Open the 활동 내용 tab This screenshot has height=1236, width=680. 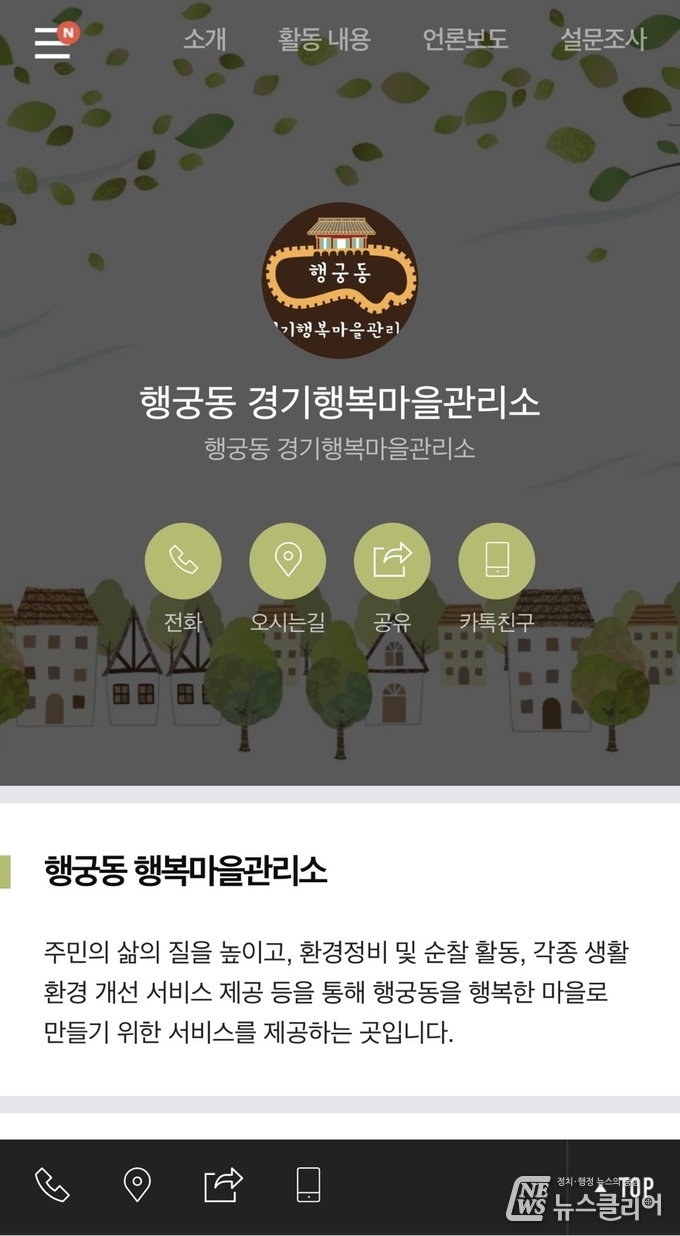(324, 40)
